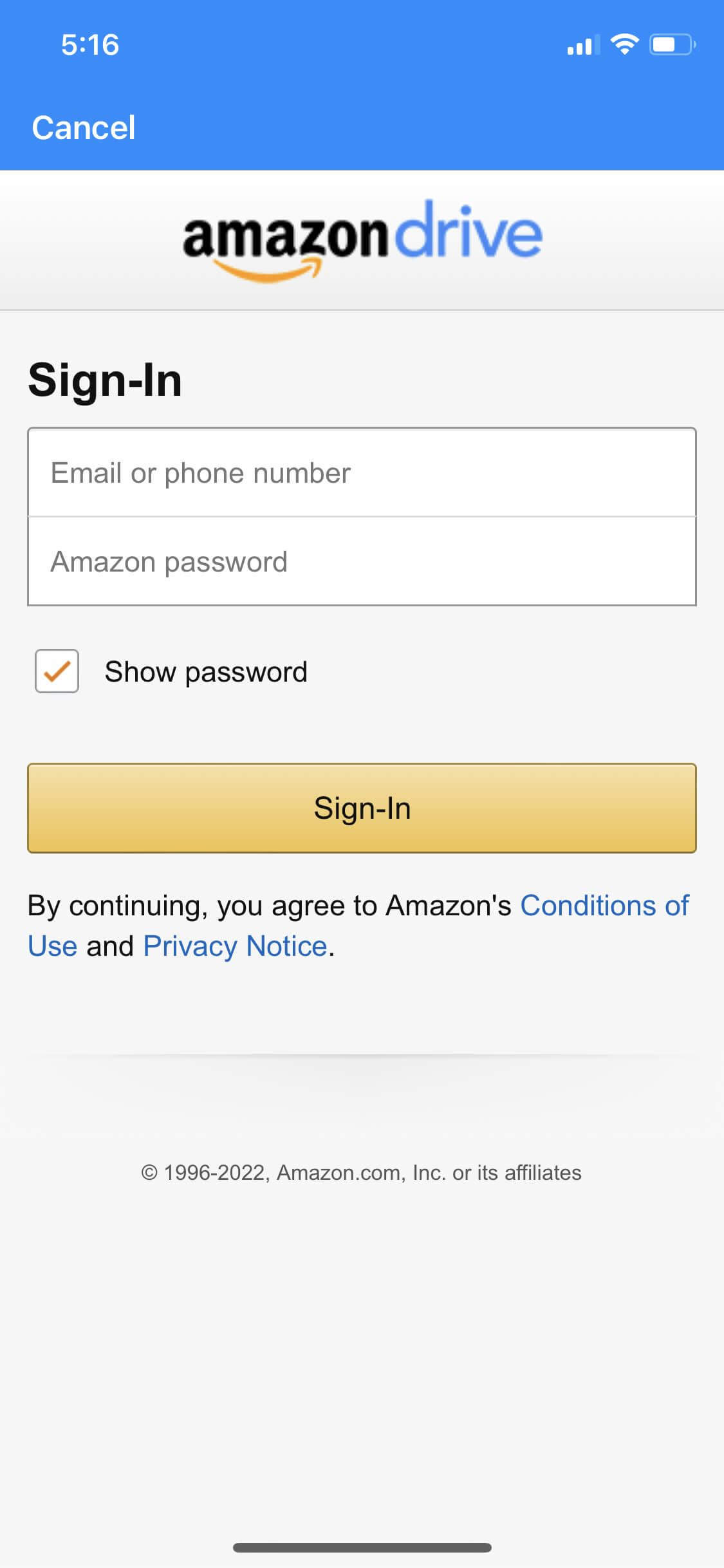
Task: Uncheck the Show password checkbox
Action: click(56, 671)
